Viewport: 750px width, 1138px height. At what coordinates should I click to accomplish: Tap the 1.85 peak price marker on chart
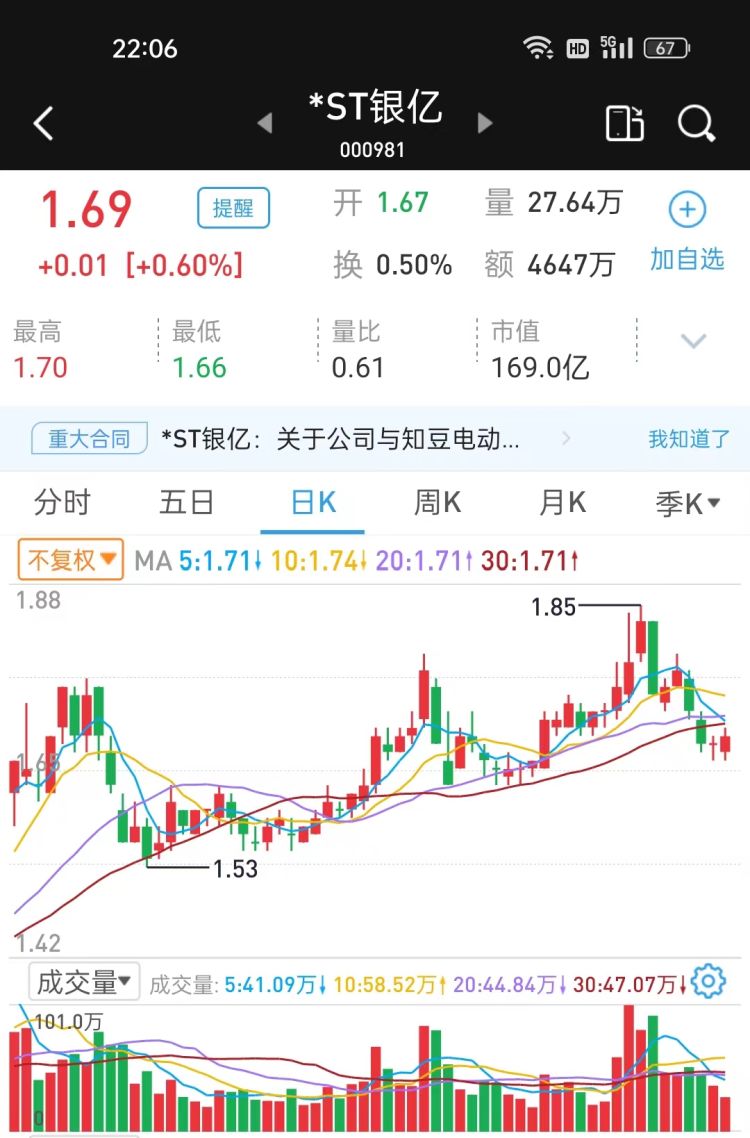[x=554, y=607]
